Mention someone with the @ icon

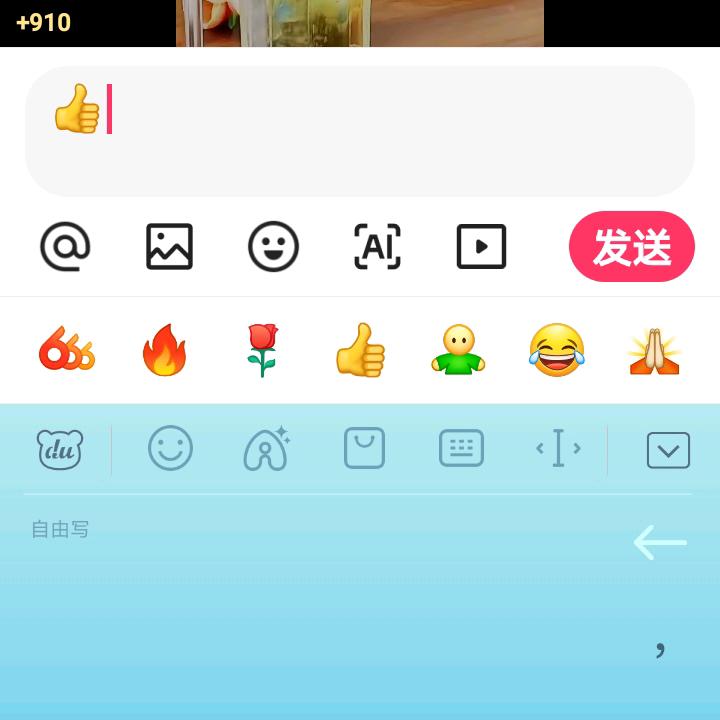[65, 246]
